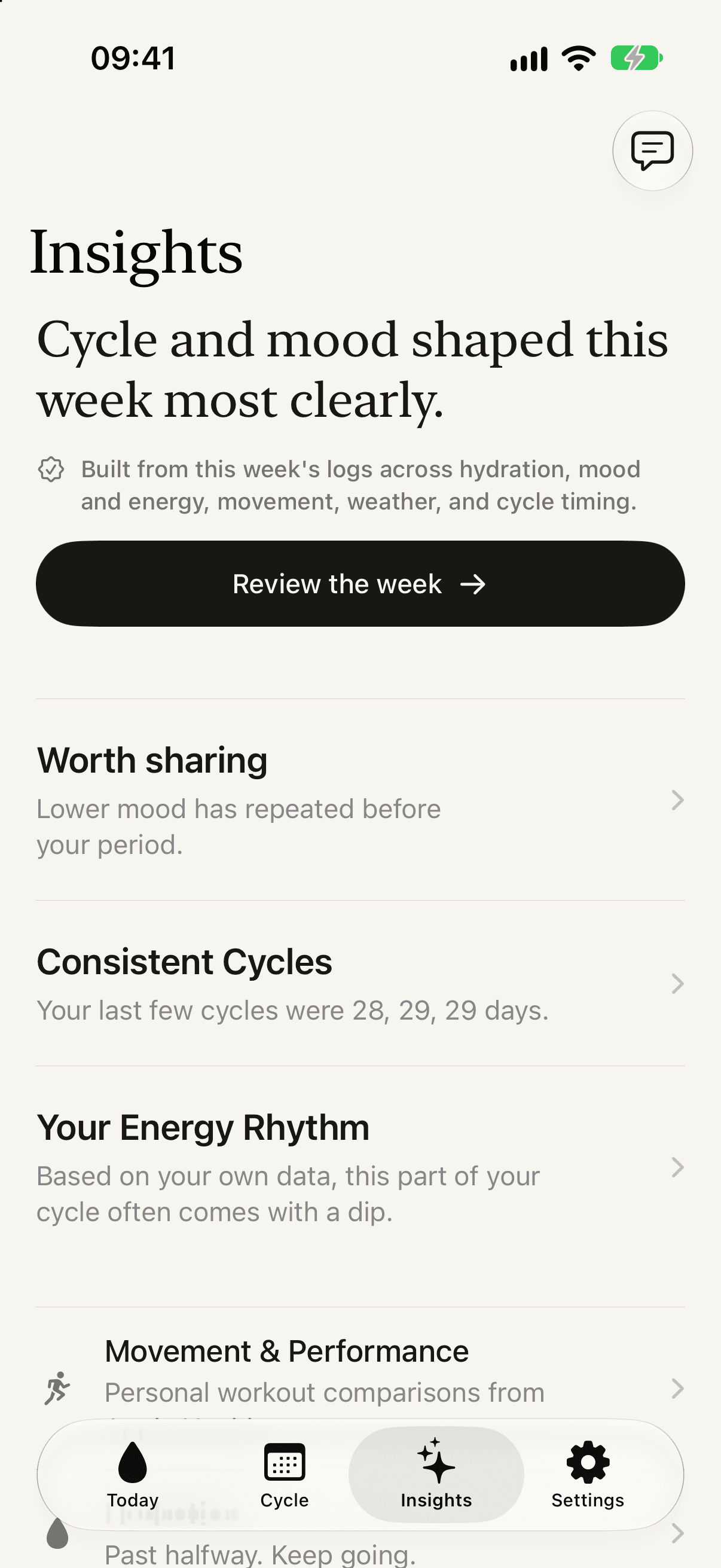Open the chat message icon
721x1568 pixels.
click(652, 150)
